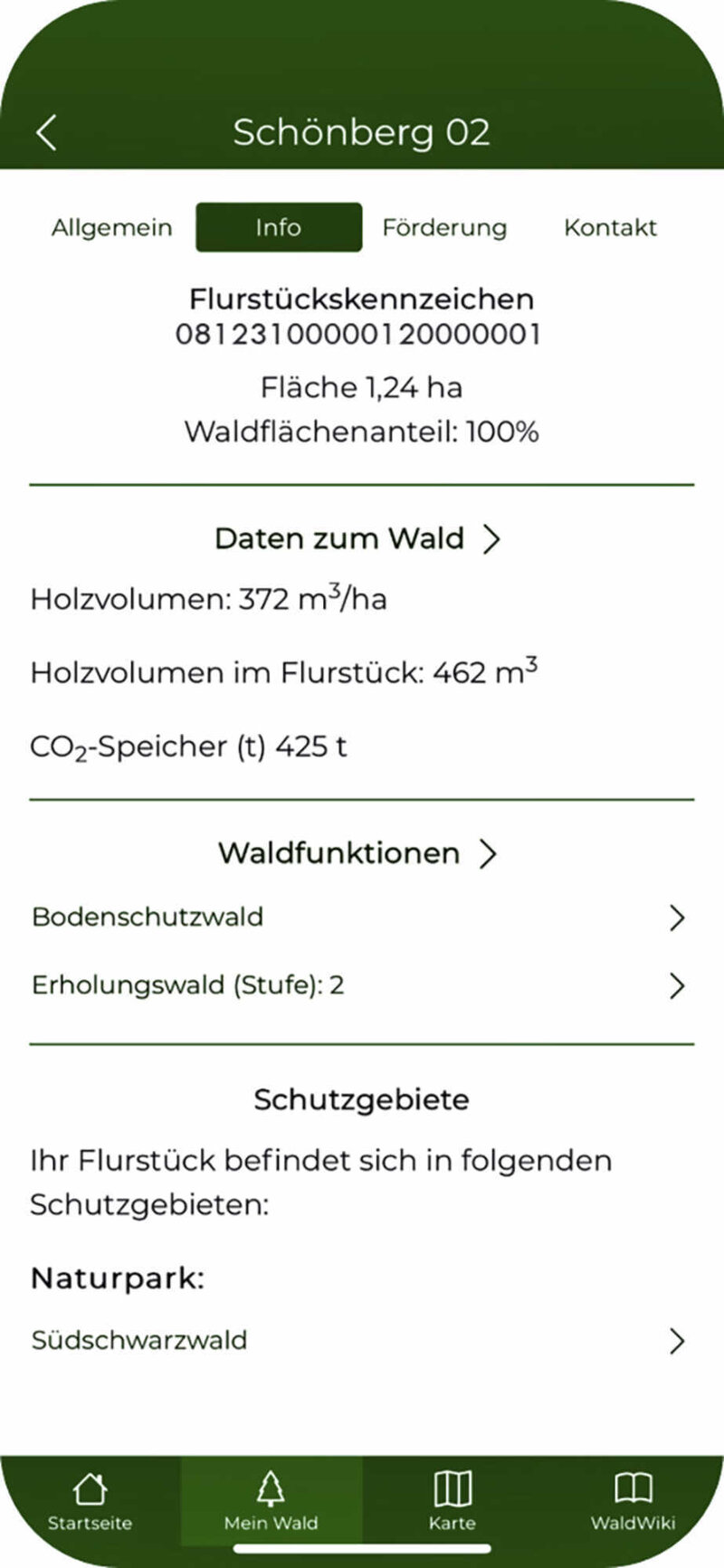Viewport: 724px width, 1568px height.
Task: Open the Bodenschutzwald row
Action: tap(361, 917)
